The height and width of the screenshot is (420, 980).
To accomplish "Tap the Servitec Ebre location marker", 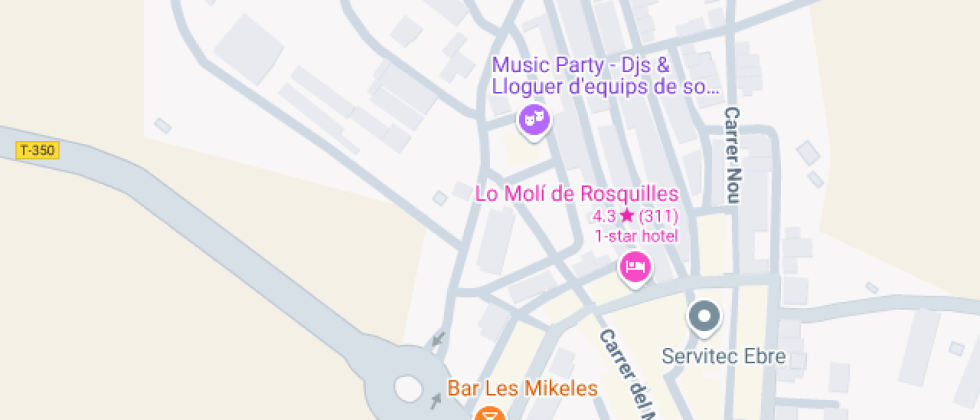I will coord(704,317).
